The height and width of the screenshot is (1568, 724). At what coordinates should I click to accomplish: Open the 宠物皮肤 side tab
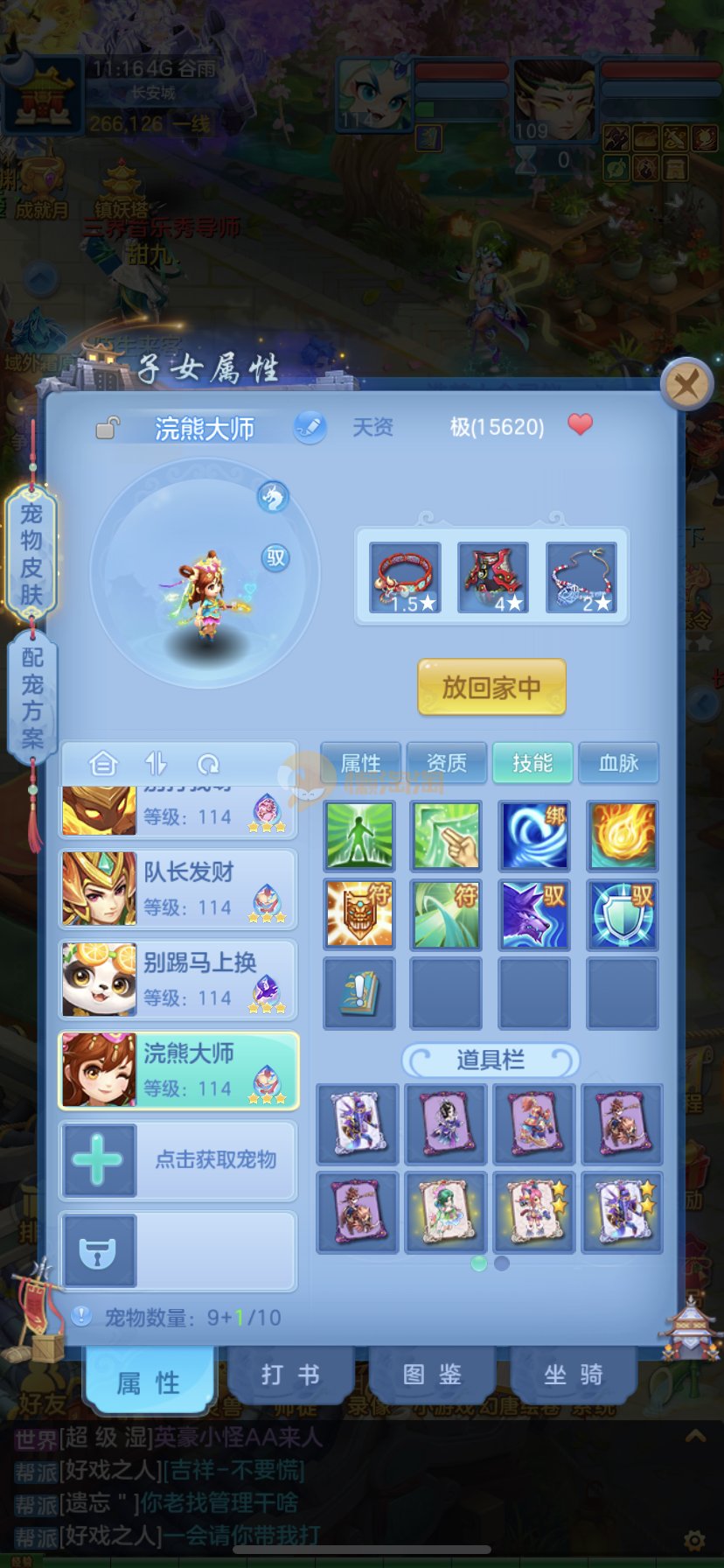[x=31, y=554]
